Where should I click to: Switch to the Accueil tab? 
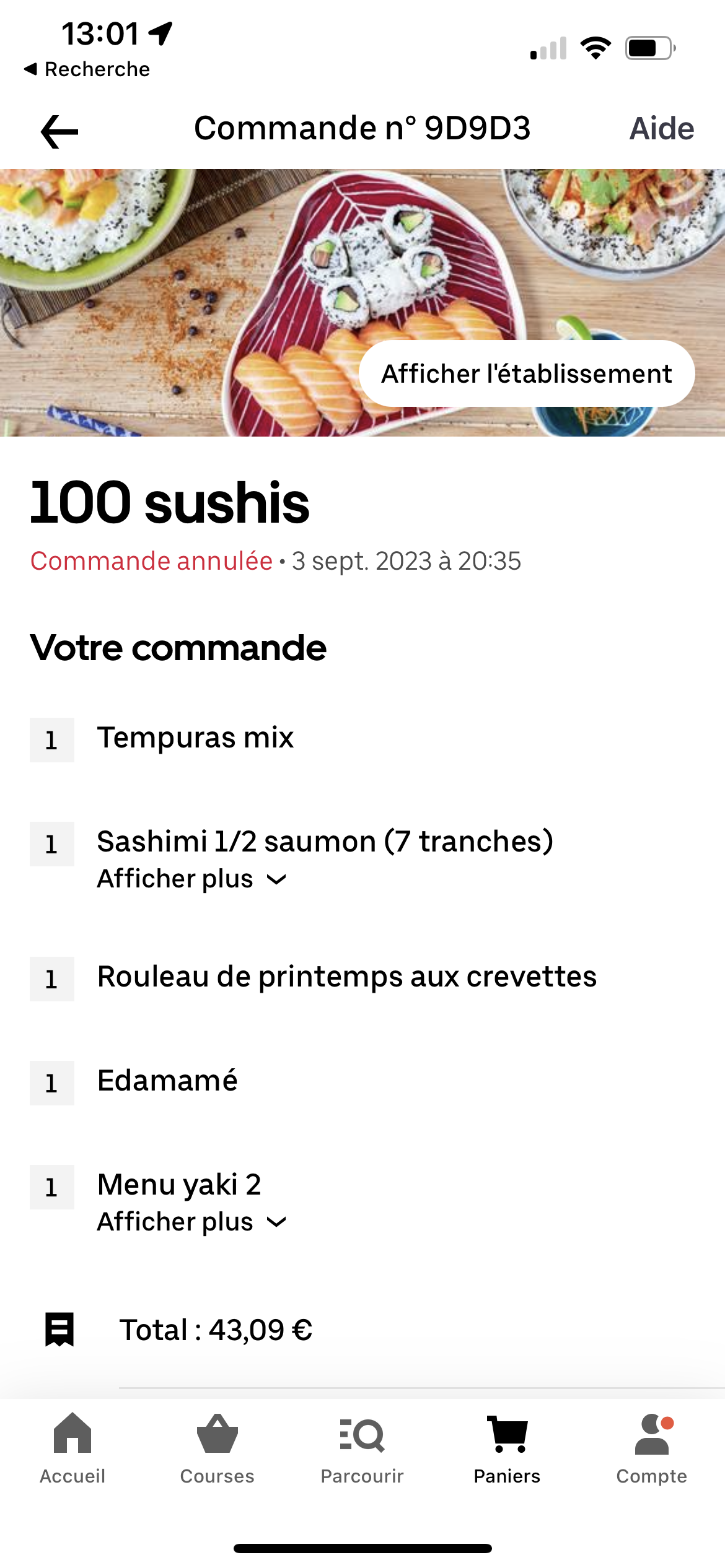pyautogui.click(x=72, y=1448)
